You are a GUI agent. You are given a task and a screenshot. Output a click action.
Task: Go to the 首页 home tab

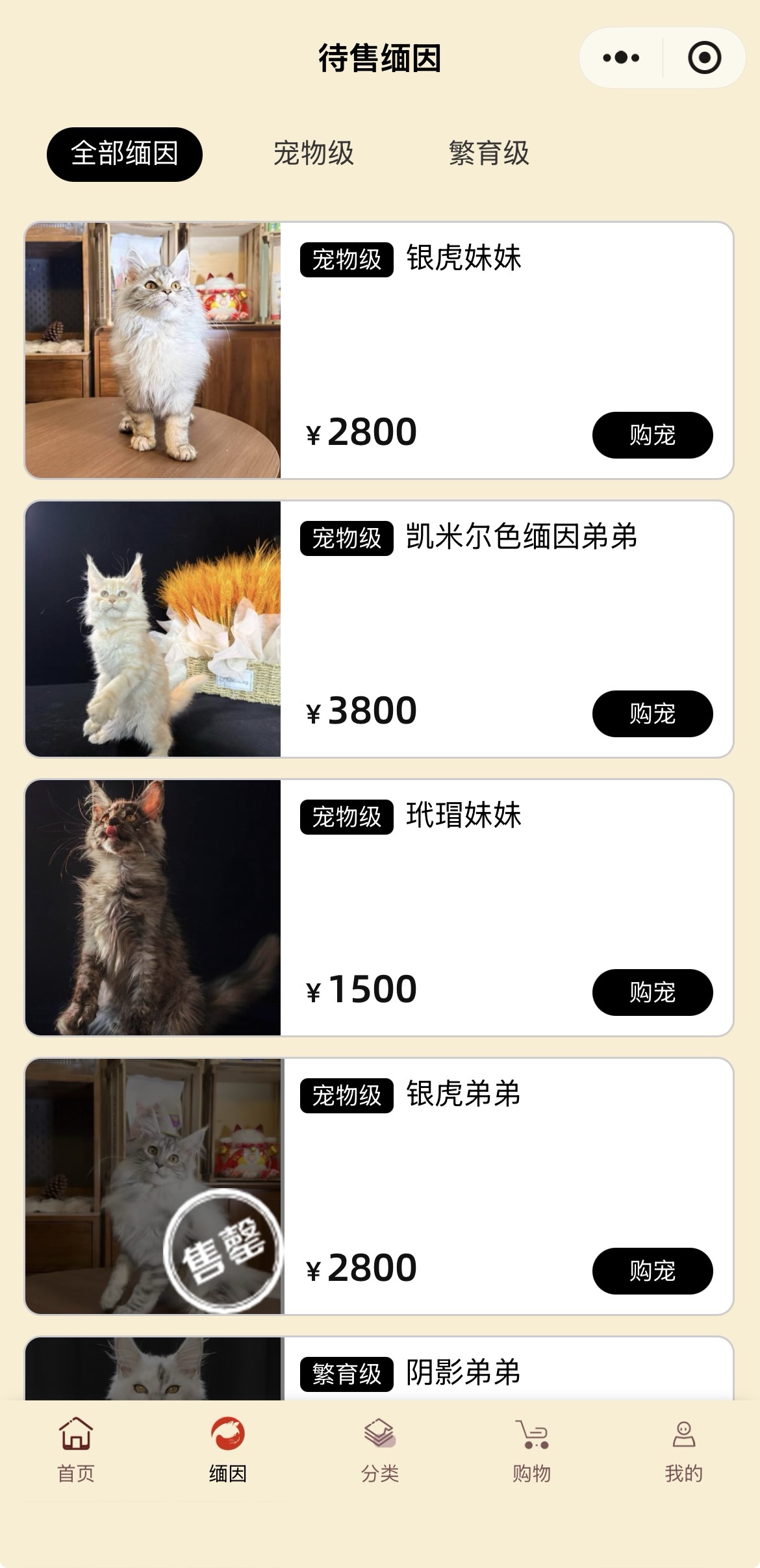click(76, 1450)
